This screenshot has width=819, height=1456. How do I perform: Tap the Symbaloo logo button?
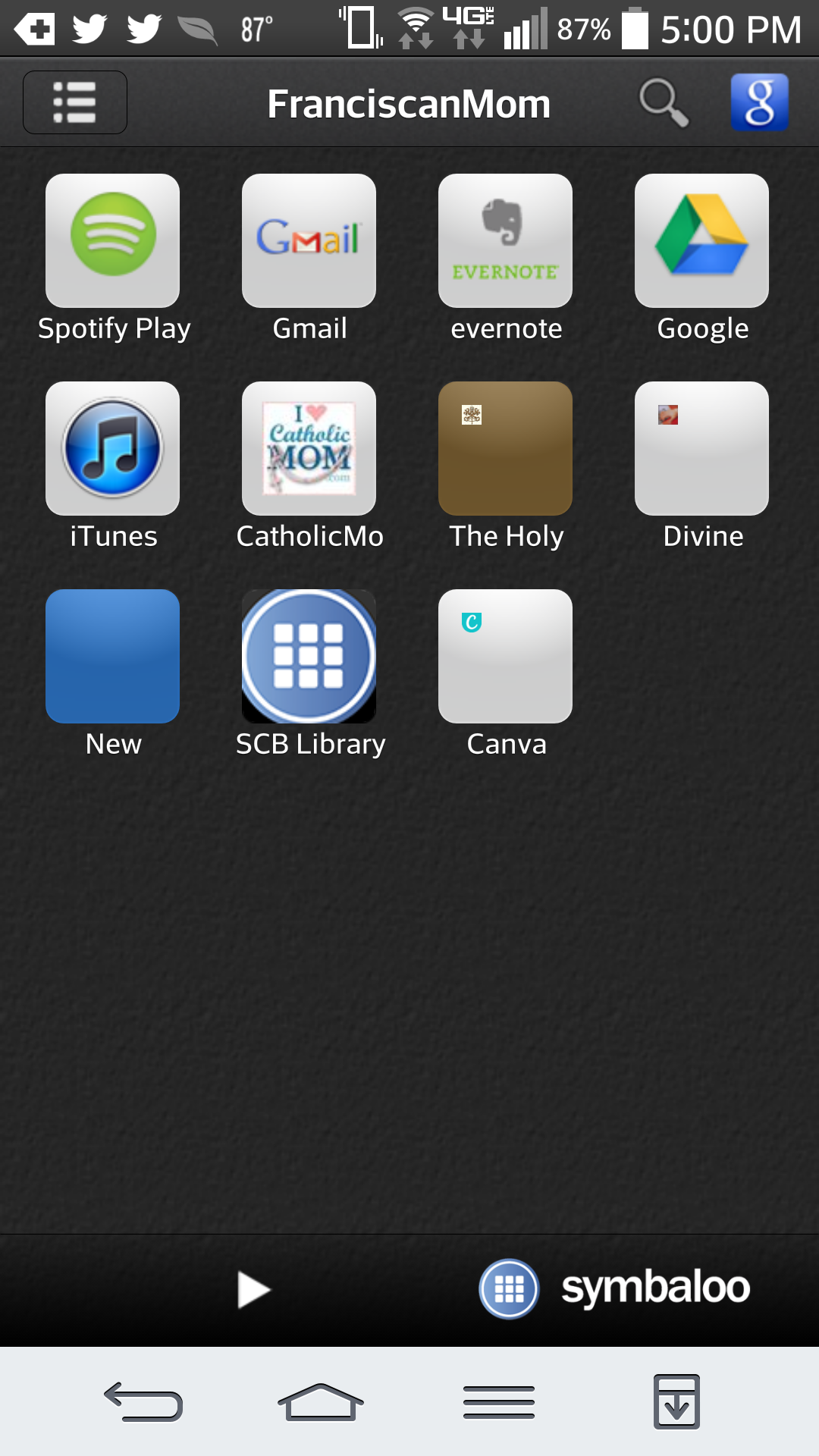click(x=614, y=1288)
